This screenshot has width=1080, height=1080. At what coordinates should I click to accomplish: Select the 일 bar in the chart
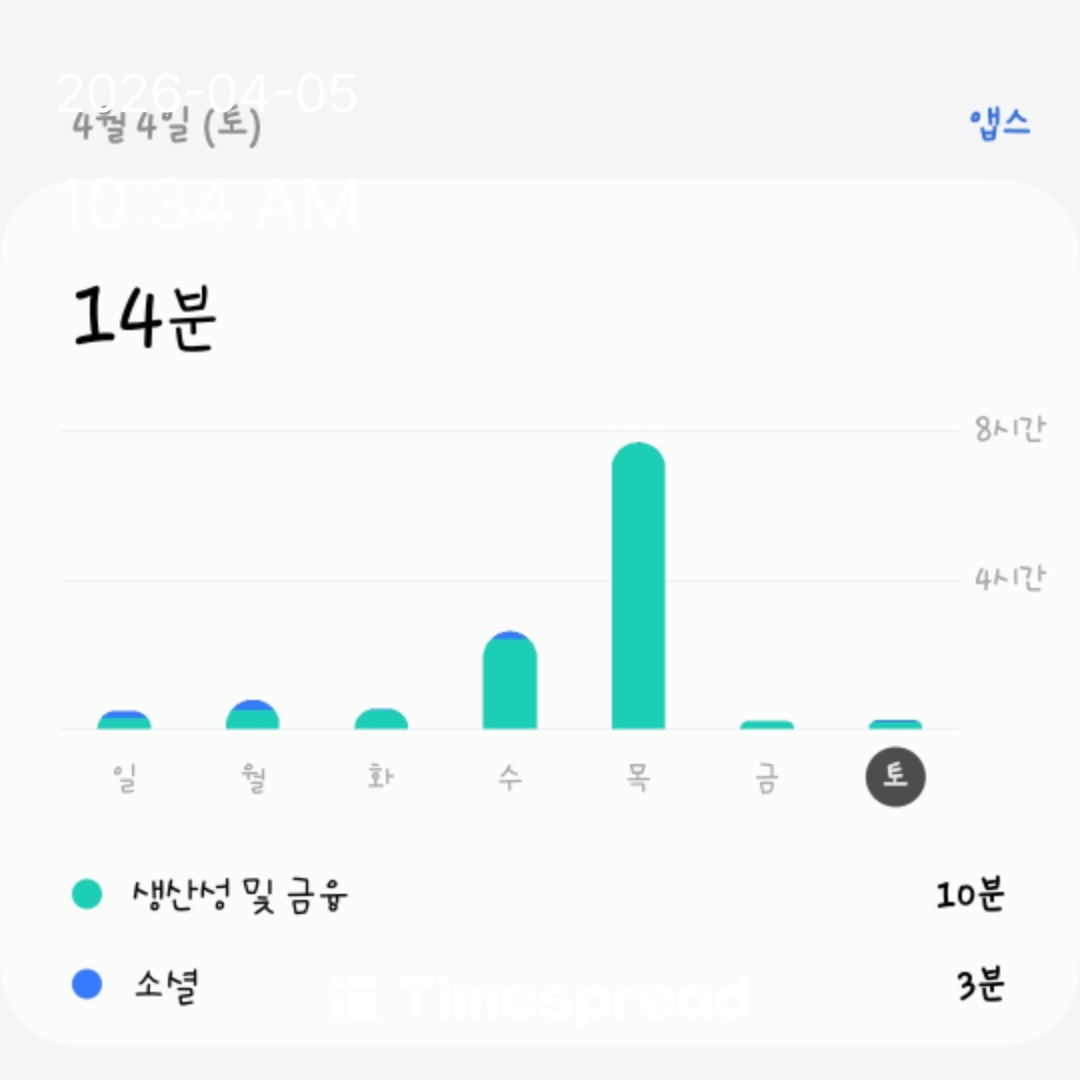124,720
